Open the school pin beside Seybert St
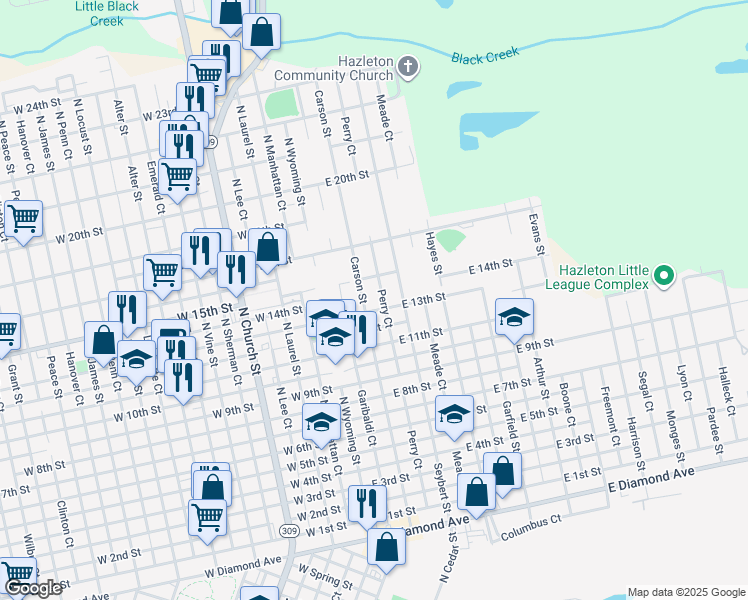Viewport: 748px width, 600px height. (453, 413)
